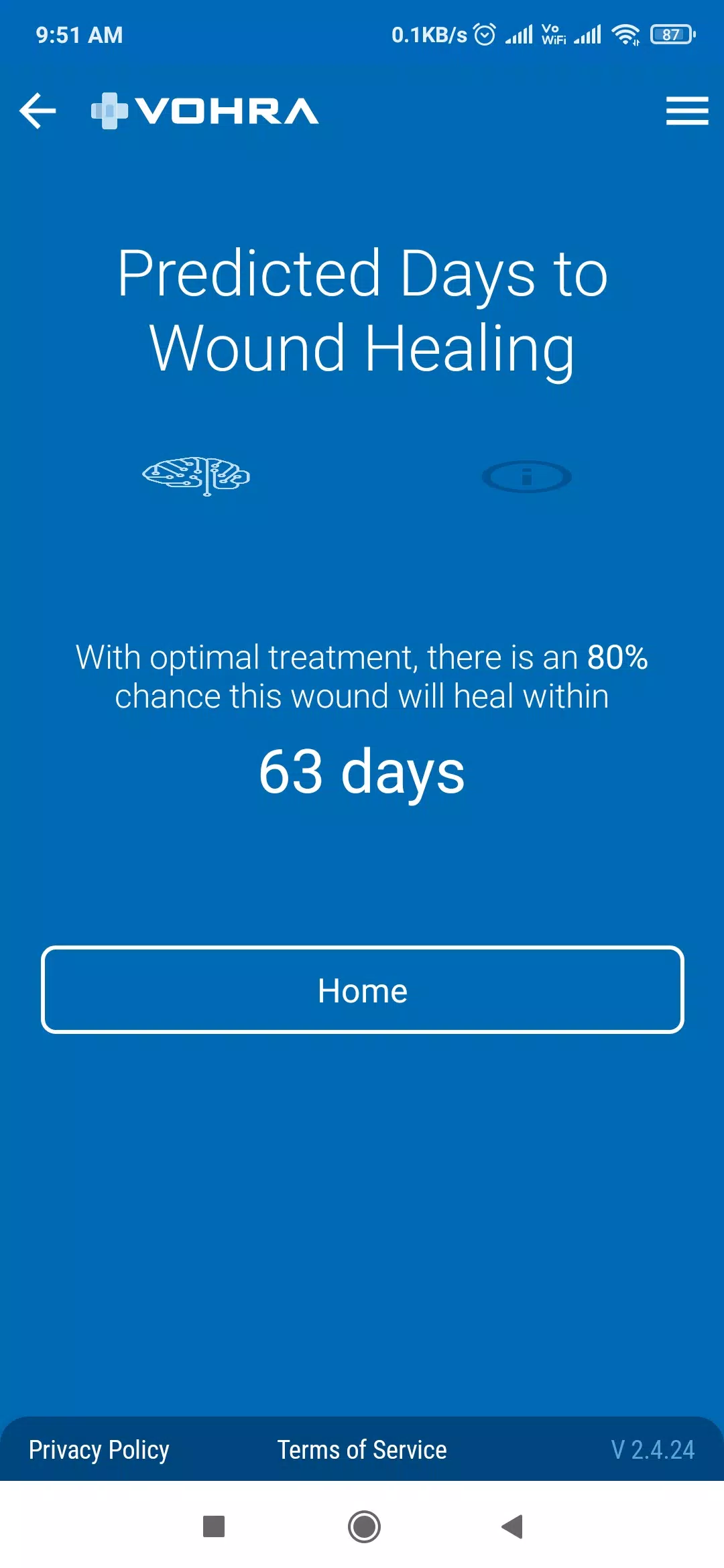The width and height of the screenshot is (724, 1568).
Task: Return to the Home screen button
Action: [363, 990]
